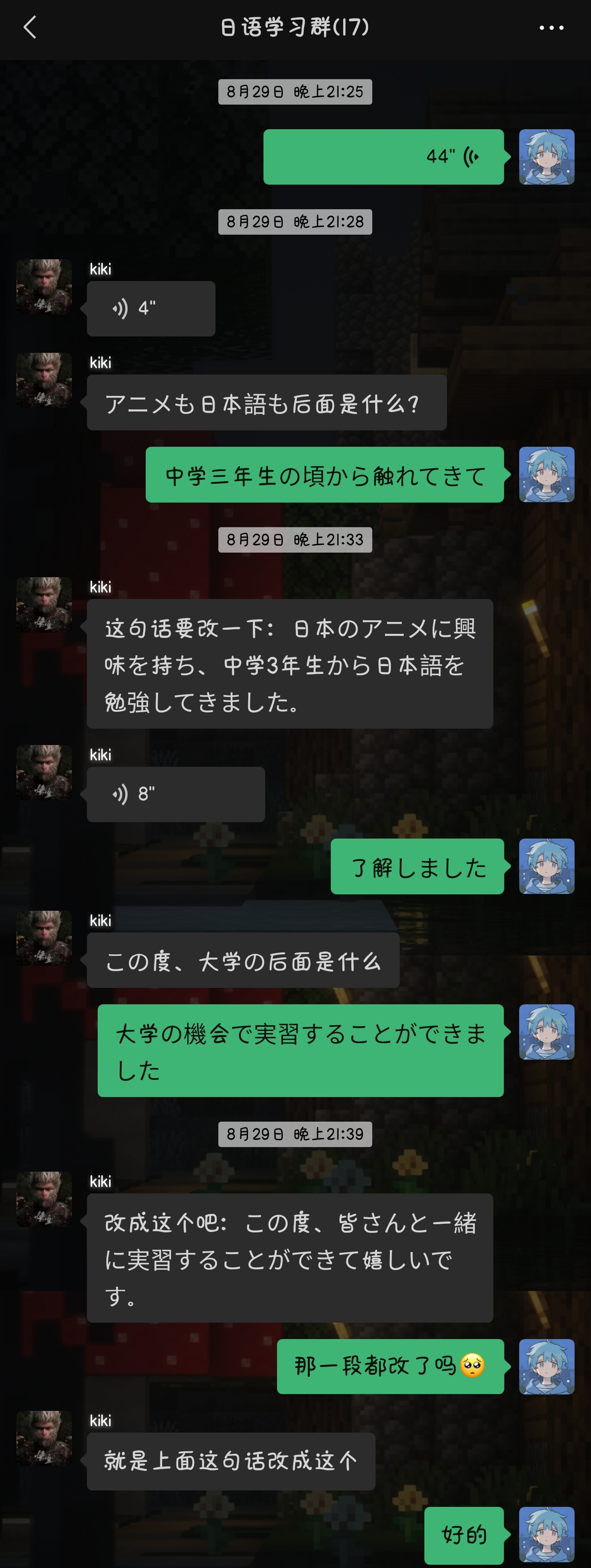Open the group chat's three-dot menu

point(551,28)
